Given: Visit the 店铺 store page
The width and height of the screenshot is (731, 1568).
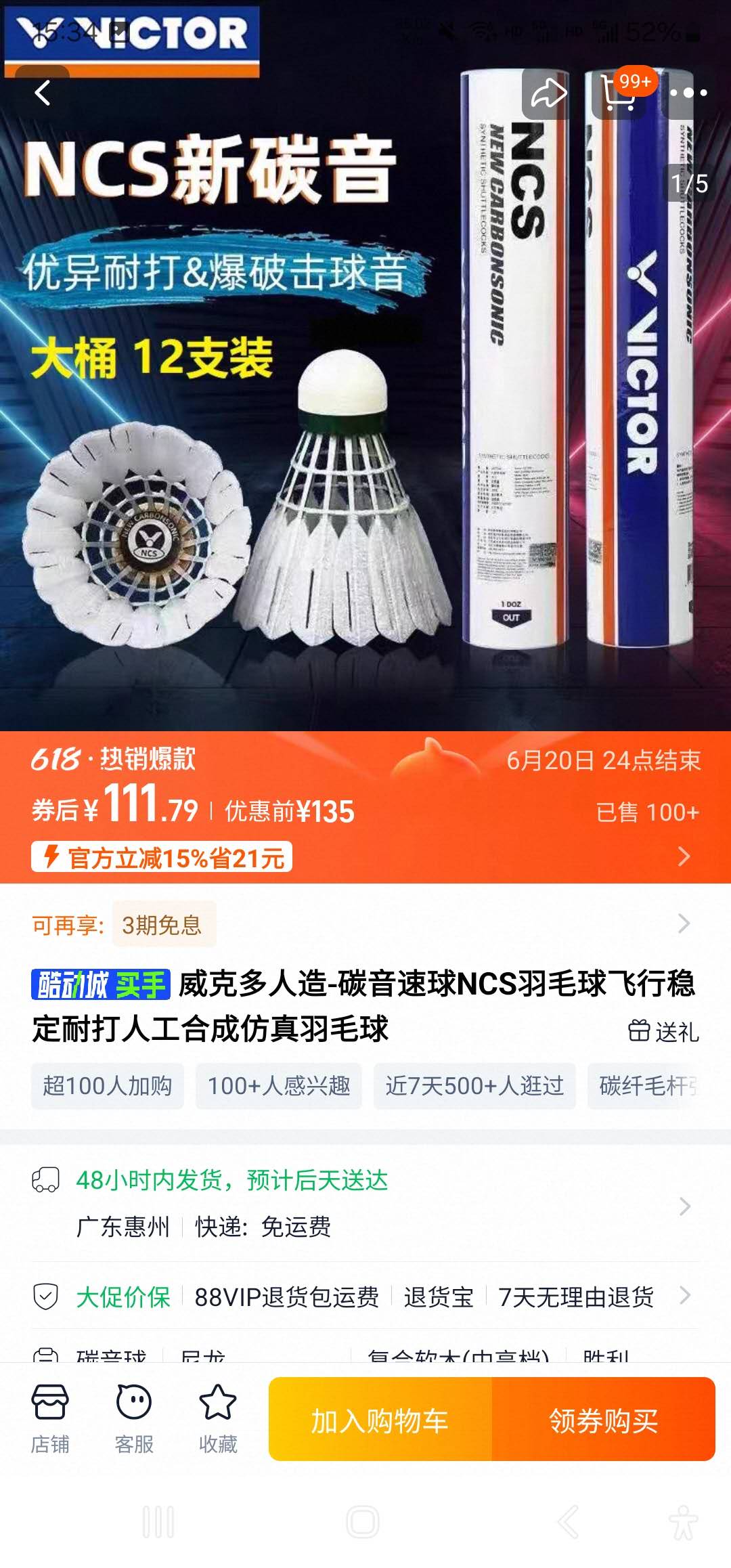Looking at the screenshot, I should [x=50, y=1419].
